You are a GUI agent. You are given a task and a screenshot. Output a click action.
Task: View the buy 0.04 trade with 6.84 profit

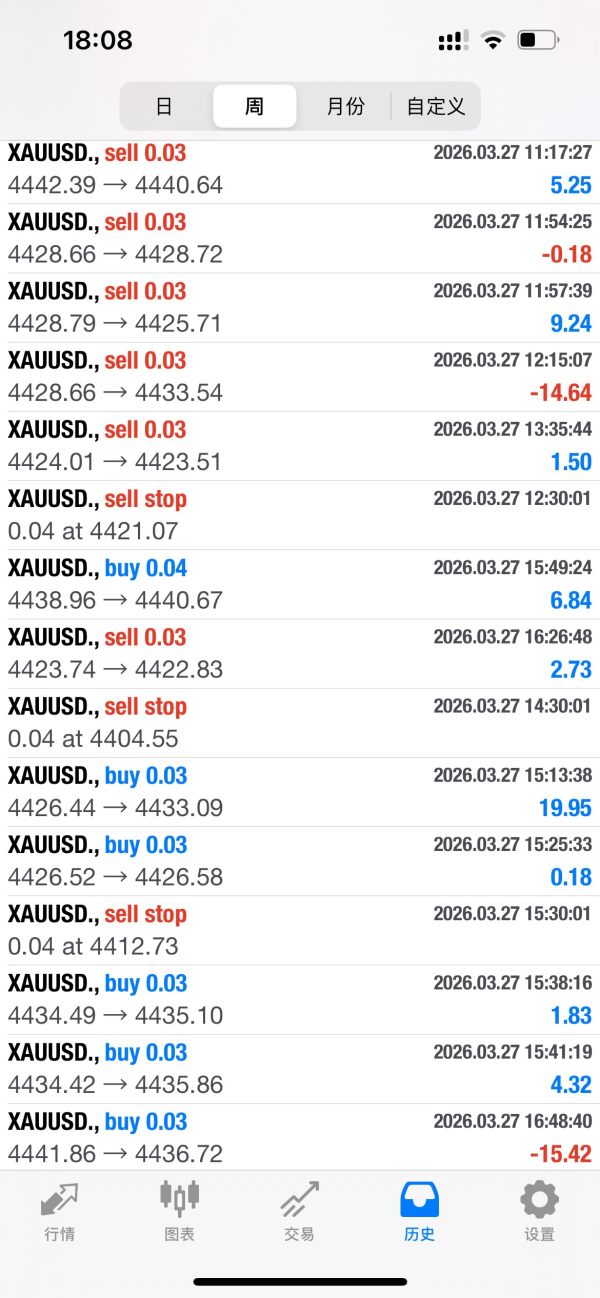[x=300, y=584]
